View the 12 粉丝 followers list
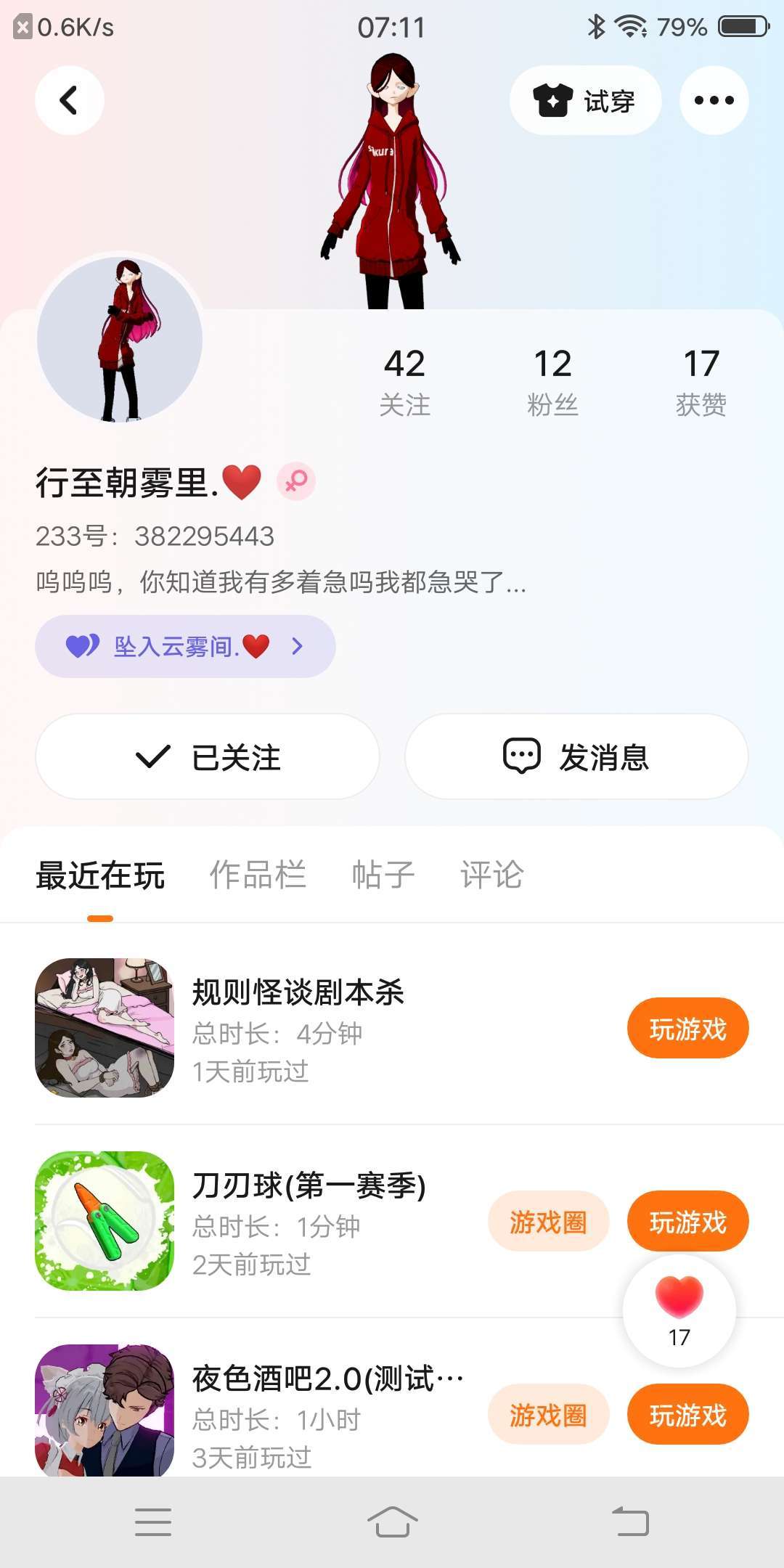The width and height of the screenshot is (784, 1568). (552, 382)
